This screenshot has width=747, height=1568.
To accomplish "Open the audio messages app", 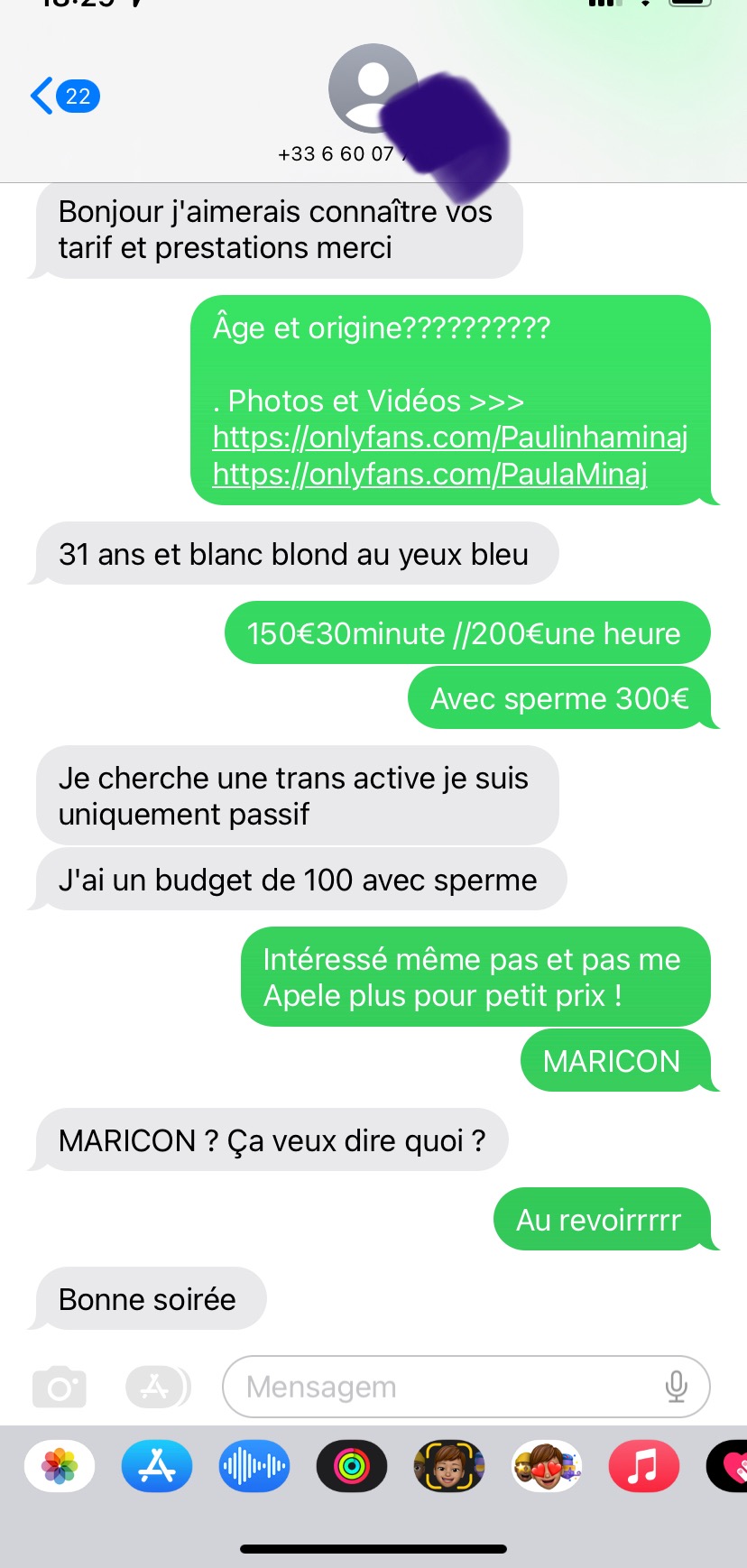I will coord(254,1466).
